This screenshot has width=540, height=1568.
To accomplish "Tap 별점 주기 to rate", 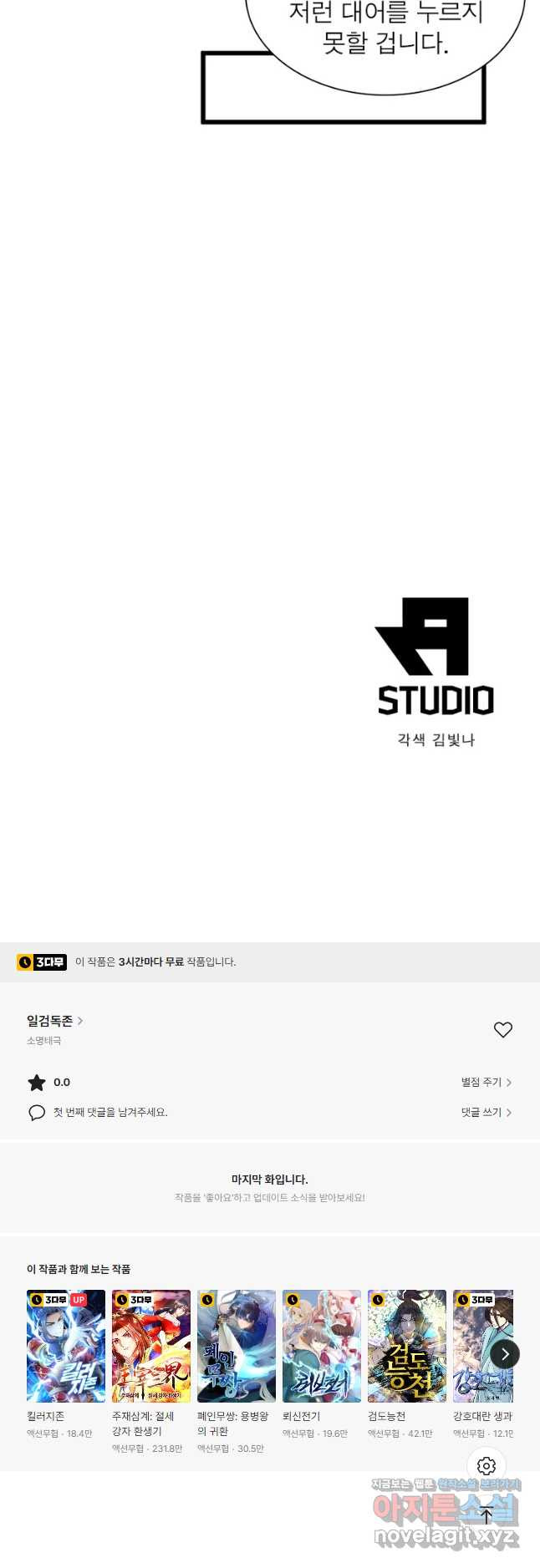I will (486, 1082).
